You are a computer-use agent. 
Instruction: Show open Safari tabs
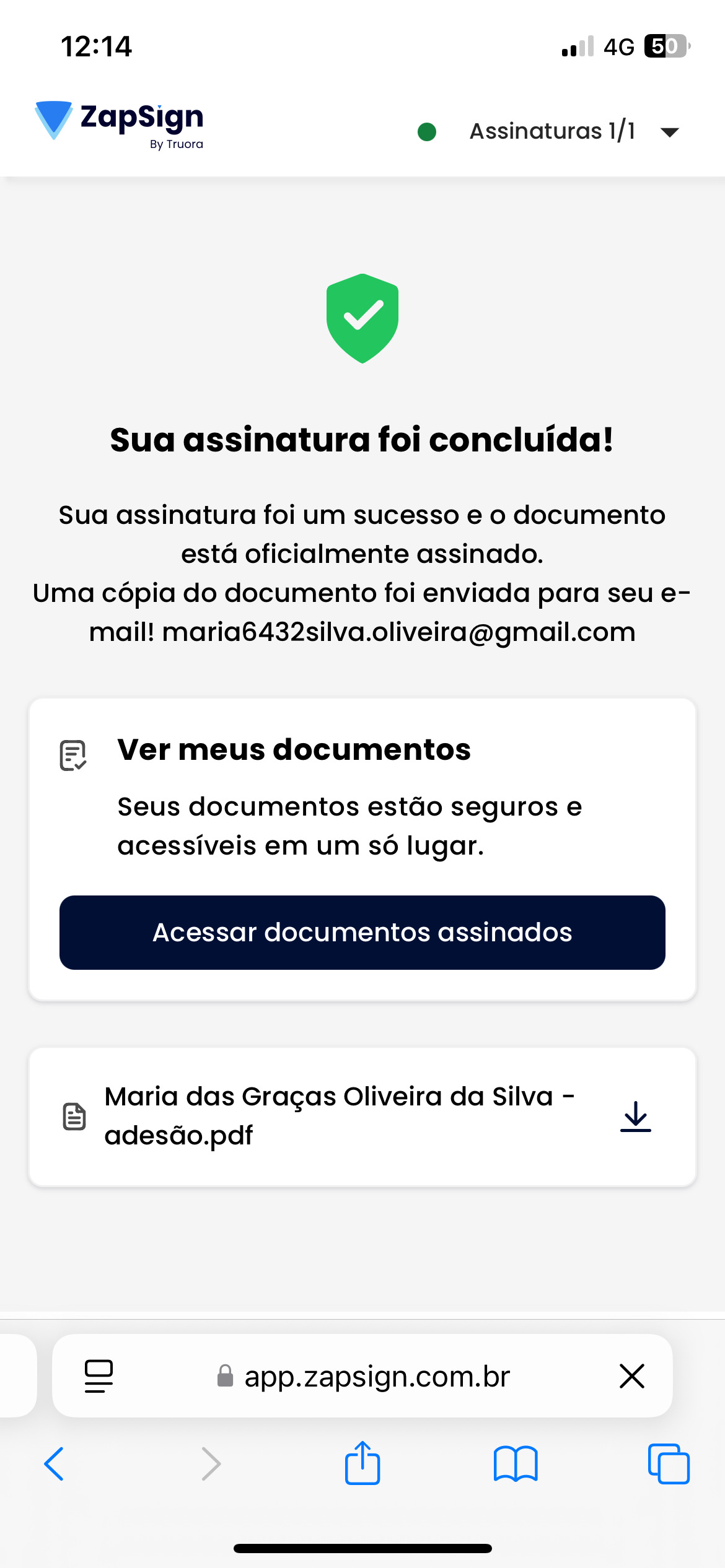(668, 1464)
